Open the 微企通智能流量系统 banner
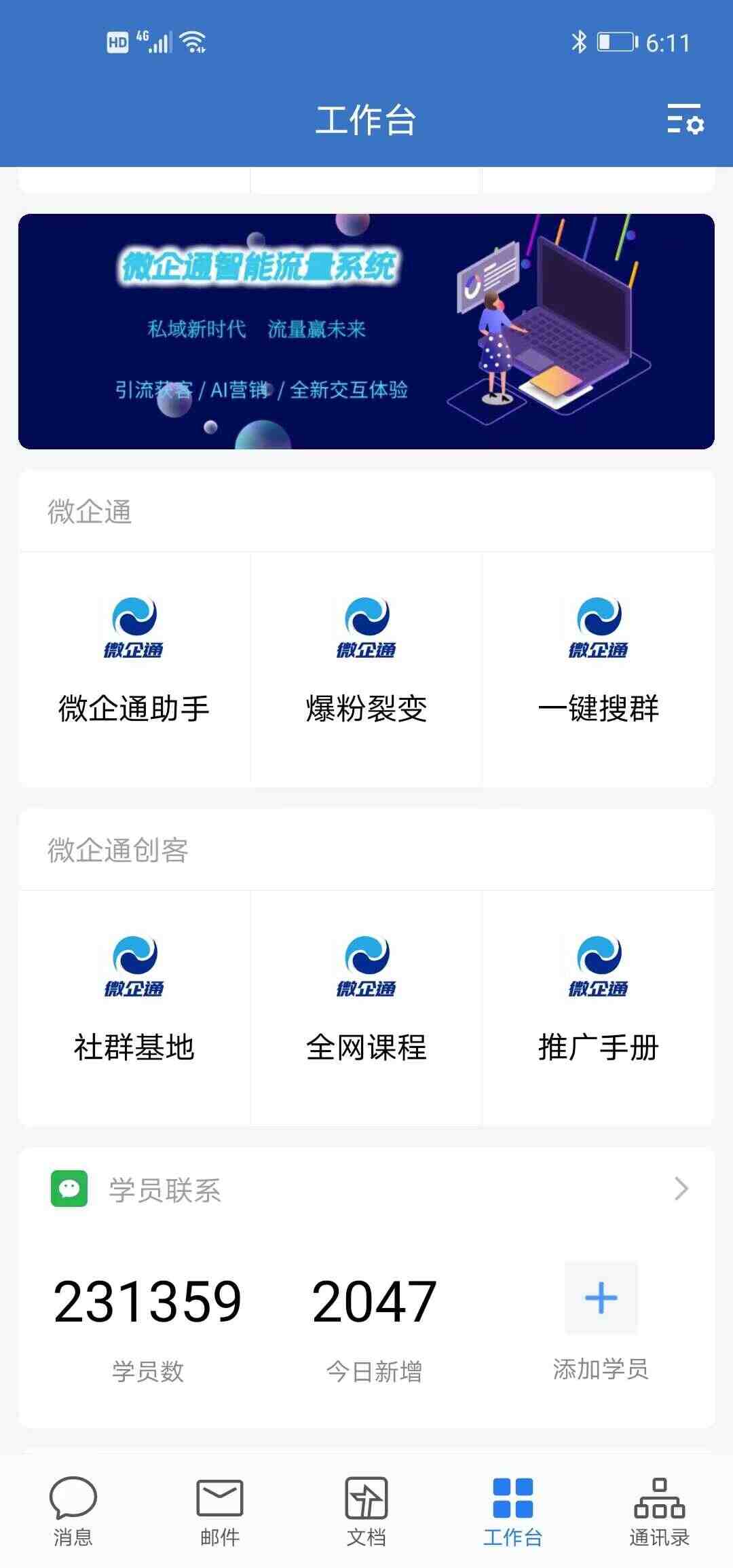 366,331
